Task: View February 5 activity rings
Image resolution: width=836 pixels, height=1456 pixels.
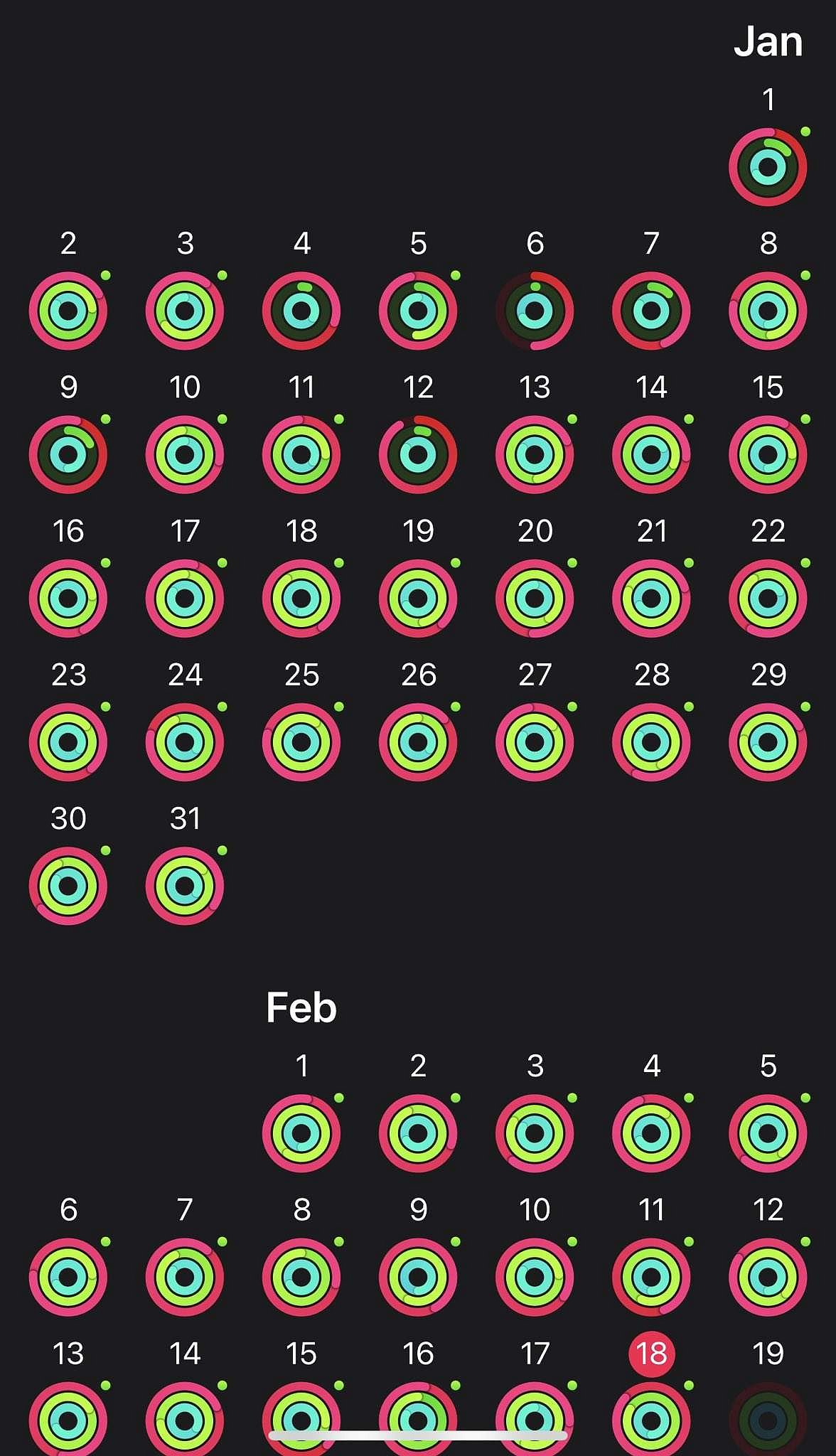Action: (768, 1133)
